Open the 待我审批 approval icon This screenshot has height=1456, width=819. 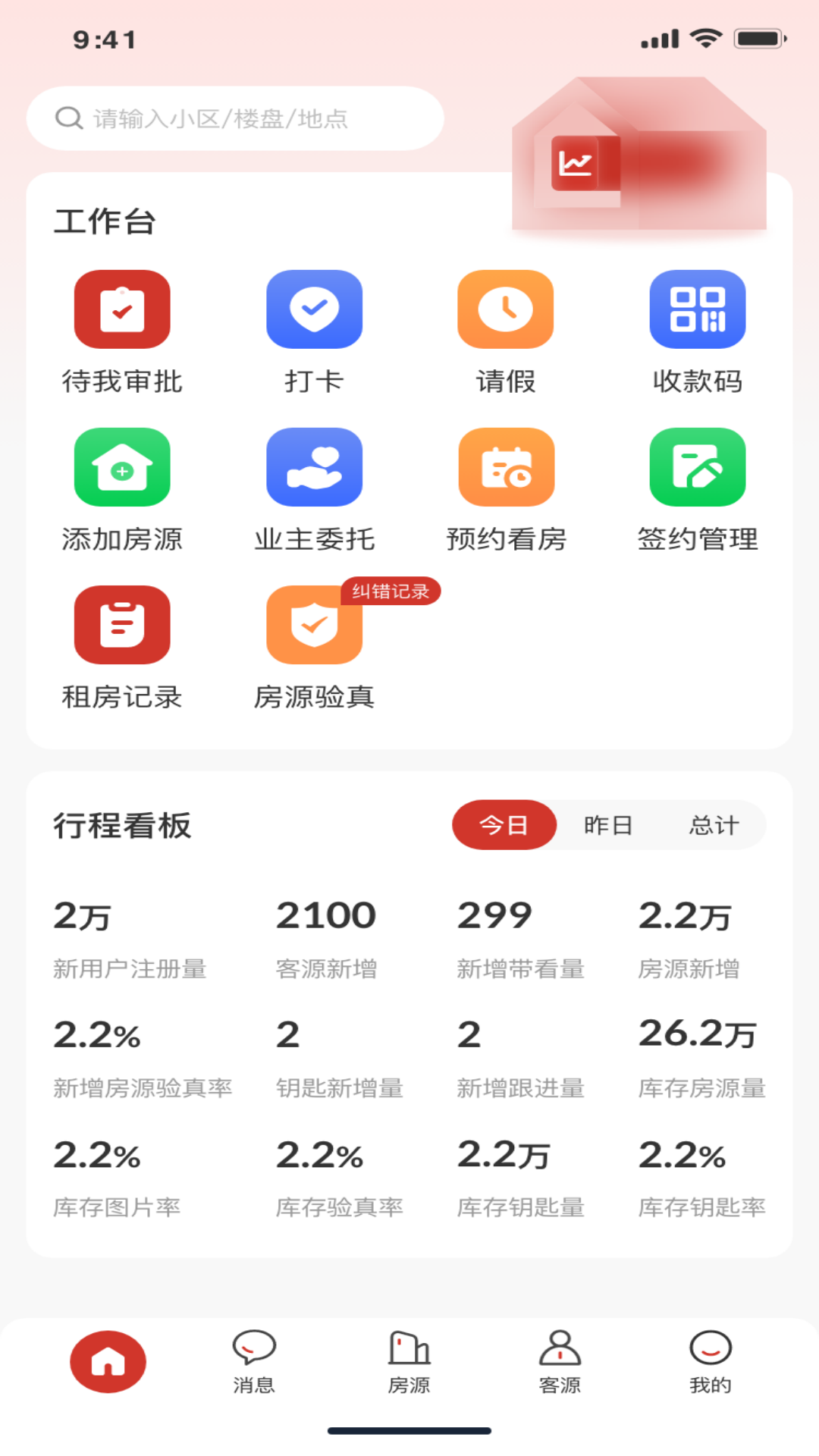click(x=122, y=309)
